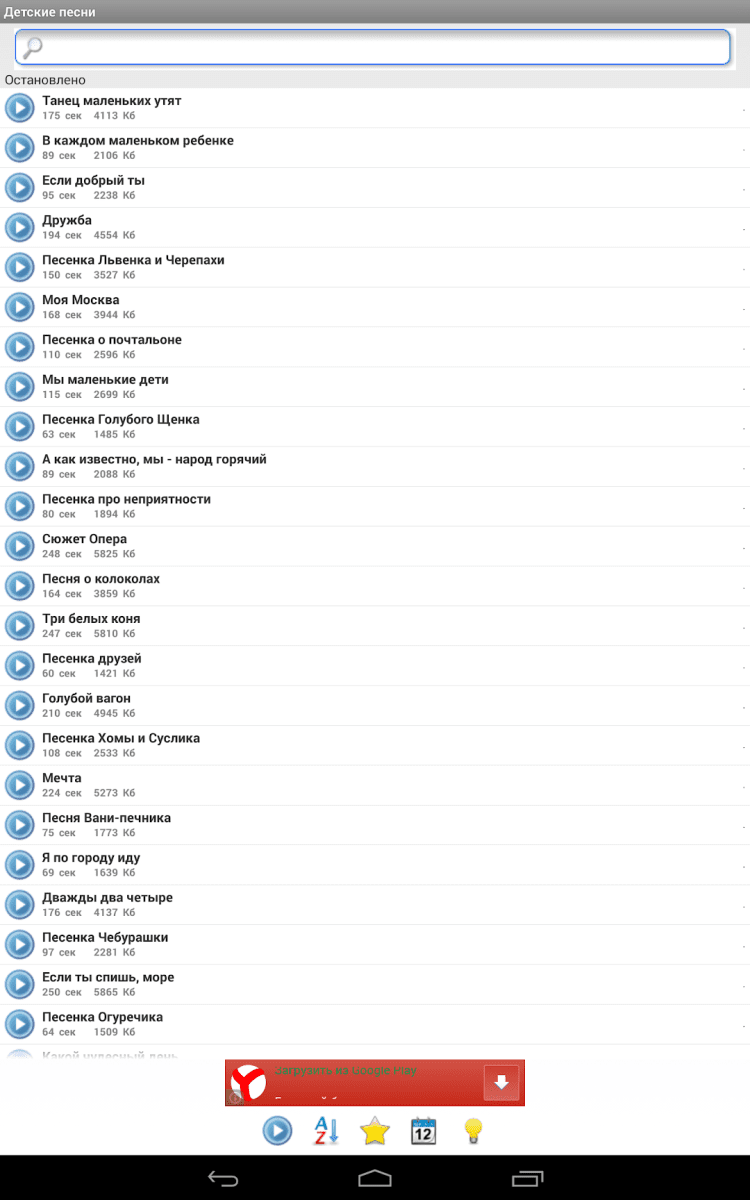Open the calendar icon in toolbar
The image size is (750, 1200).
coord(424,1131)
